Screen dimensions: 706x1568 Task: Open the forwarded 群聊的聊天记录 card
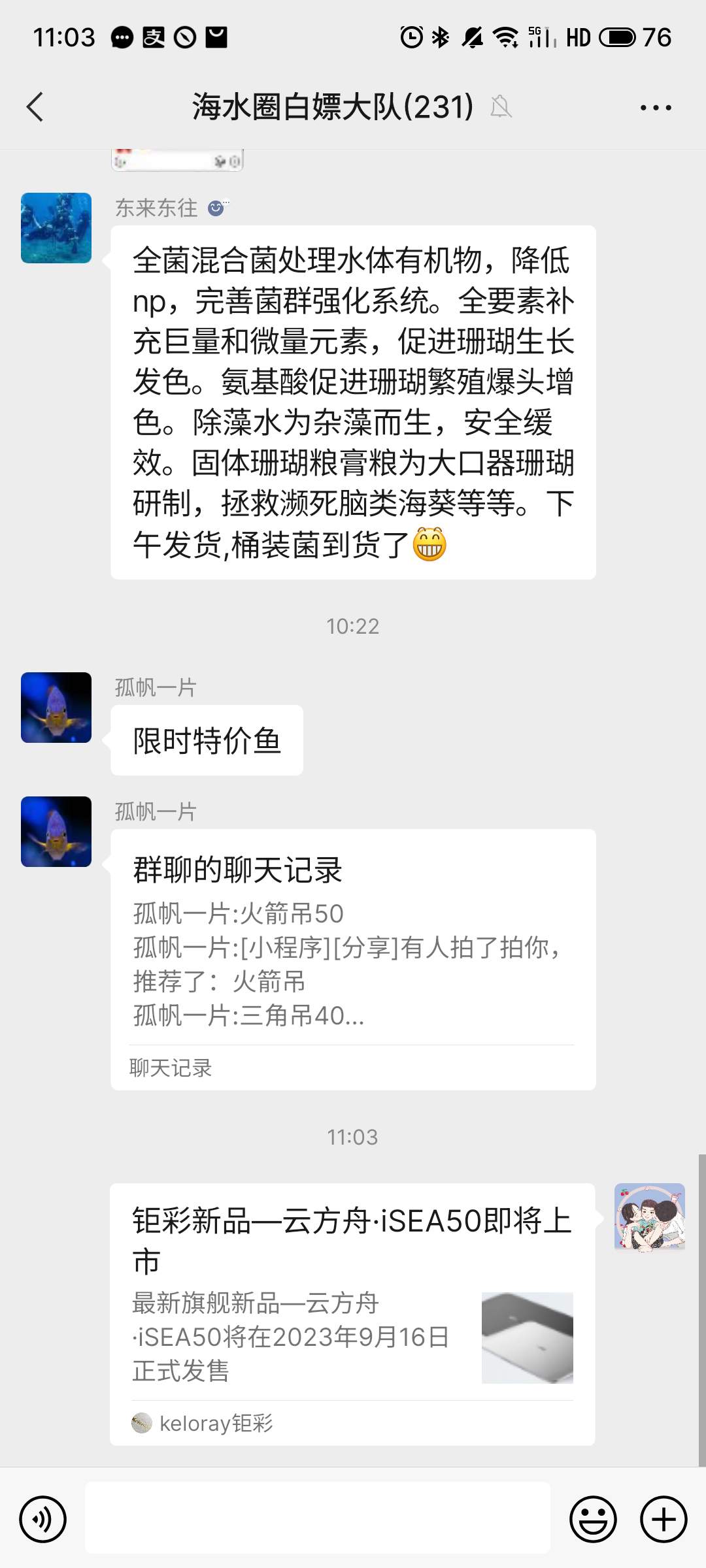point(353,958)
